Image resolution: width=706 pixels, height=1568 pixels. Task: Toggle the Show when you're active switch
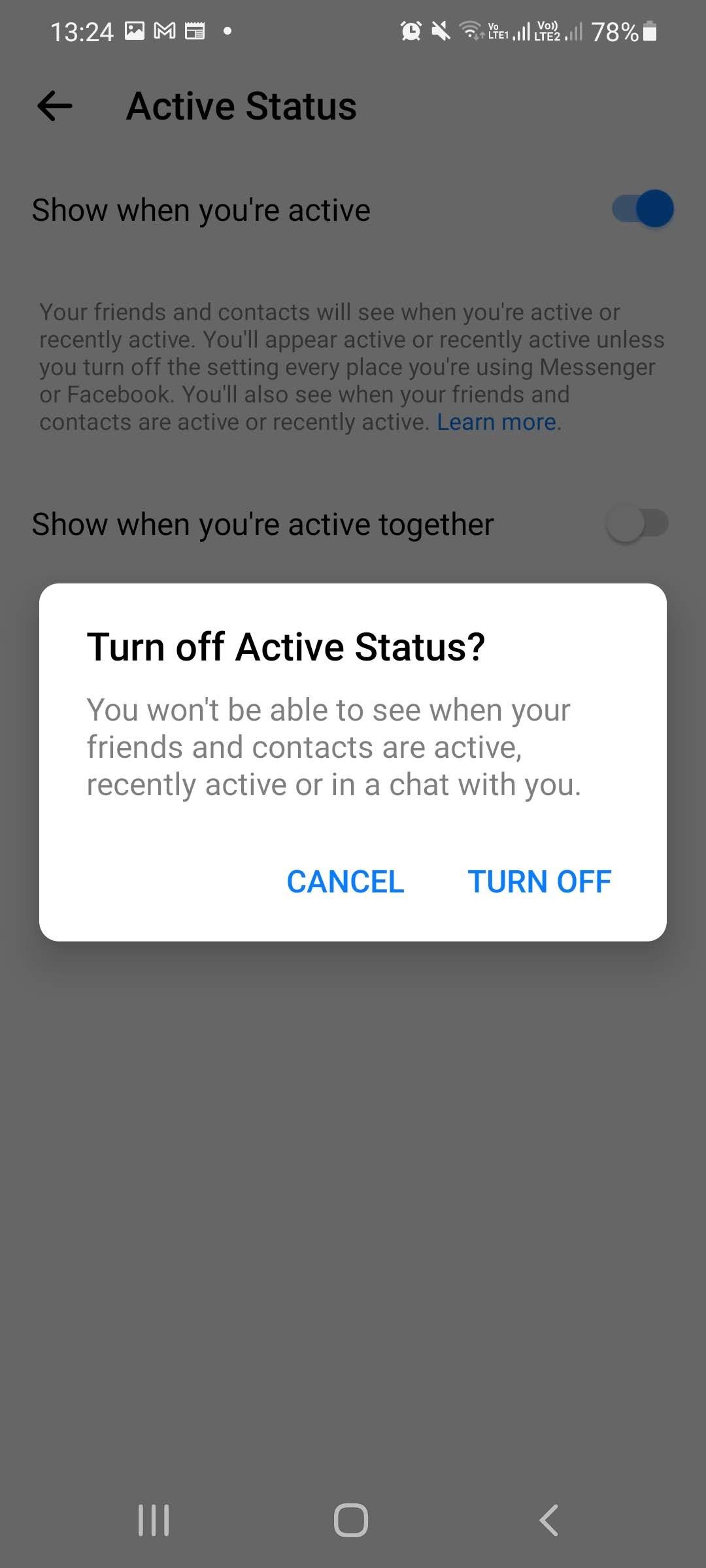(642, 209)
